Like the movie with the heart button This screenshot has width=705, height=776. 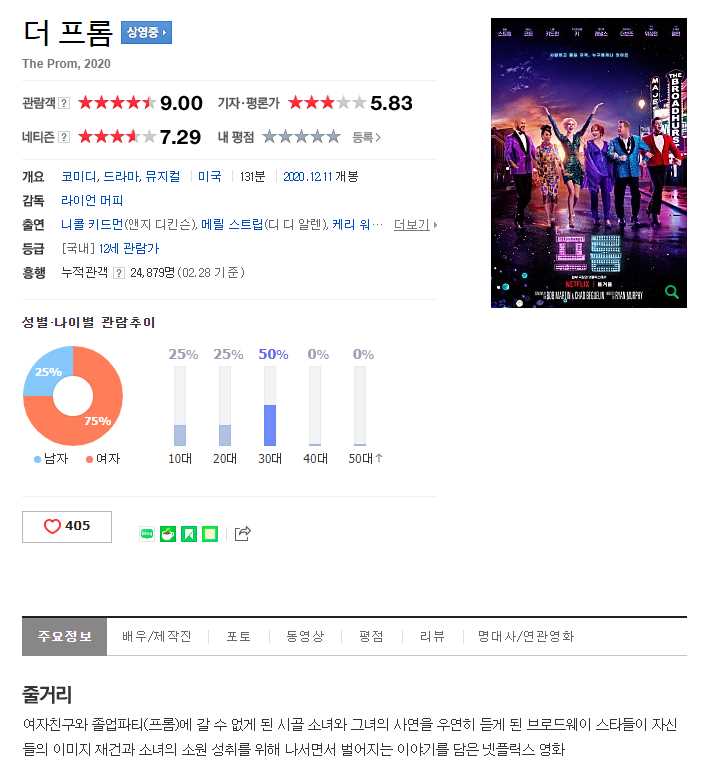click(67, 526)
